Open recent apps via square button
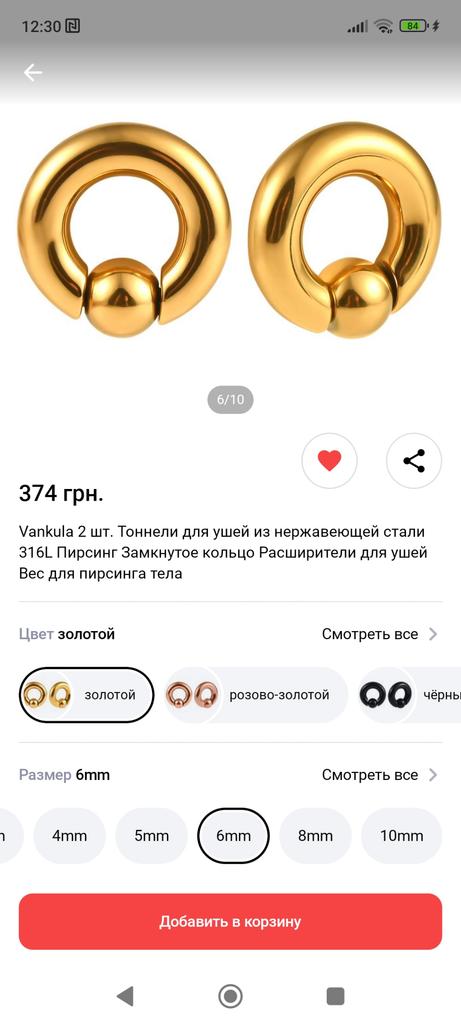Viewport: 461px width, 1024px height. pos(335,996)
